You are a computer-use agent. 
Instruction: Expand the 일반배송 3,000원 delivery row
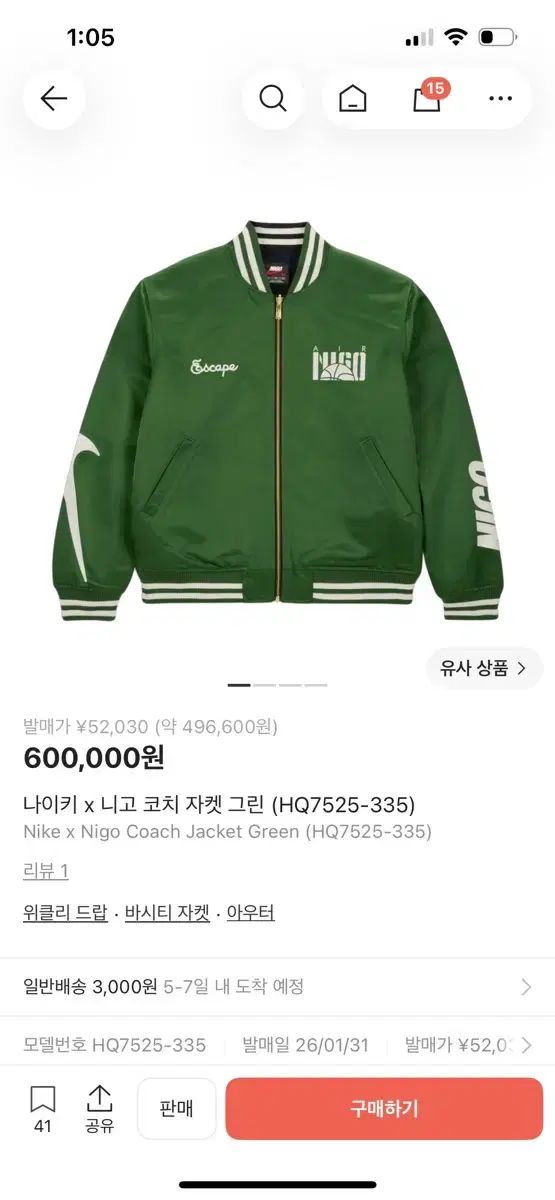click(277, 987)
